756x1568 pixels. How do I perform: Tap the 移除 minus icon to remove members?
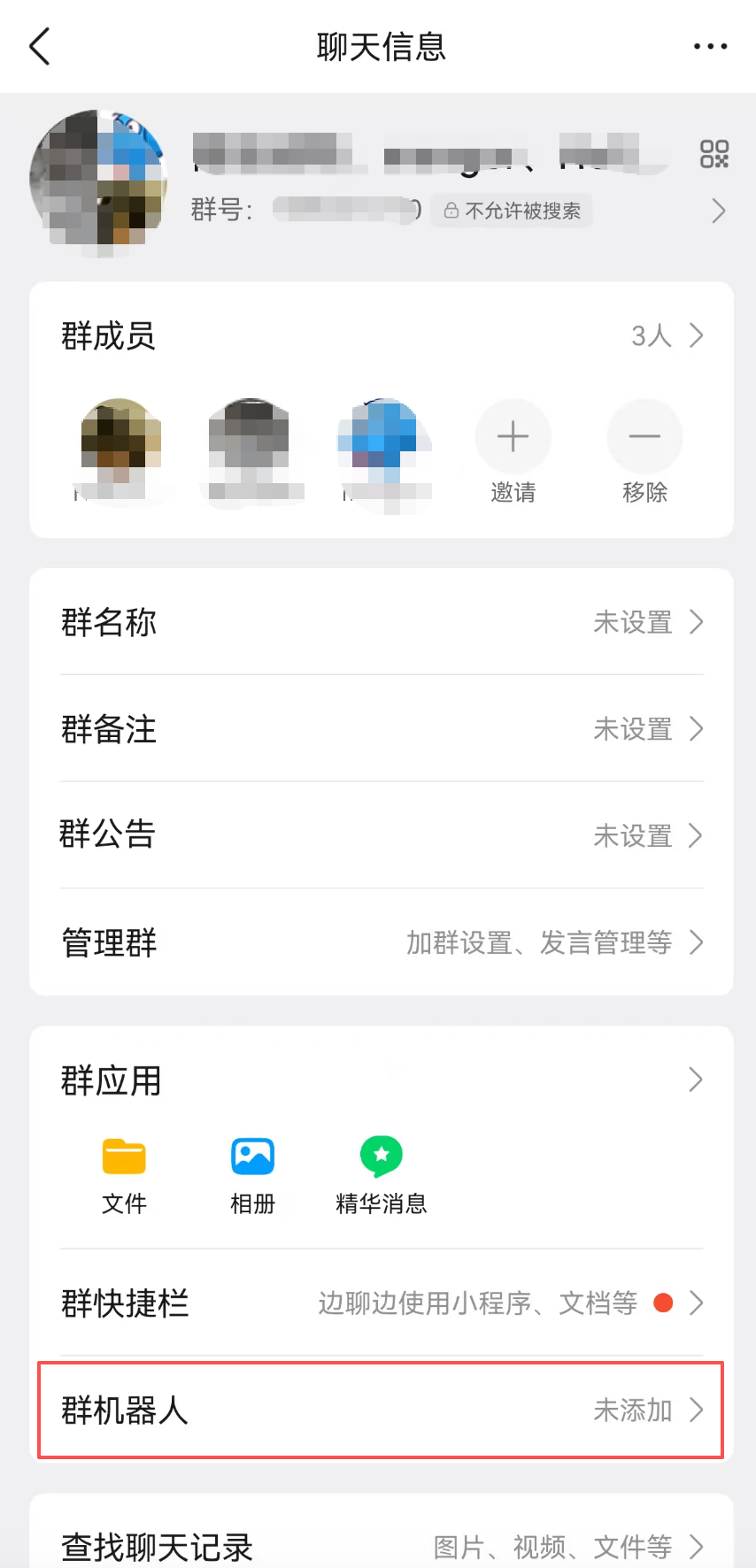pos(644,436)
